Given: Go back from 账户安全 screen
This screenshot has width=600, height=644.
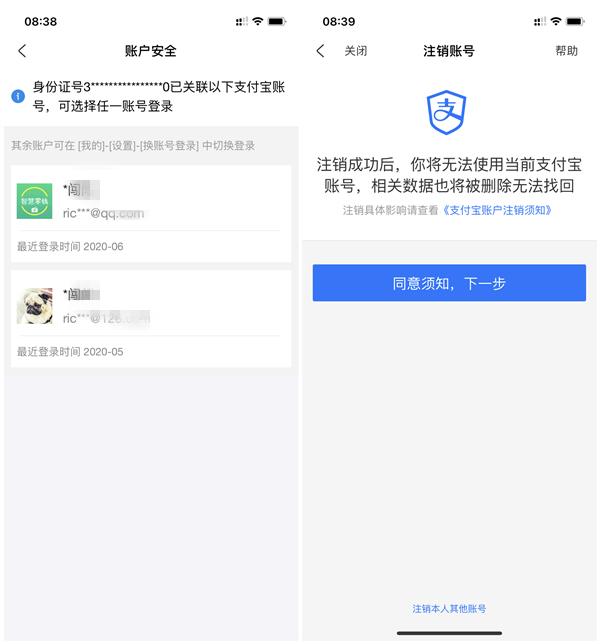Looking at the screenshot, I should tap(23, 51).
